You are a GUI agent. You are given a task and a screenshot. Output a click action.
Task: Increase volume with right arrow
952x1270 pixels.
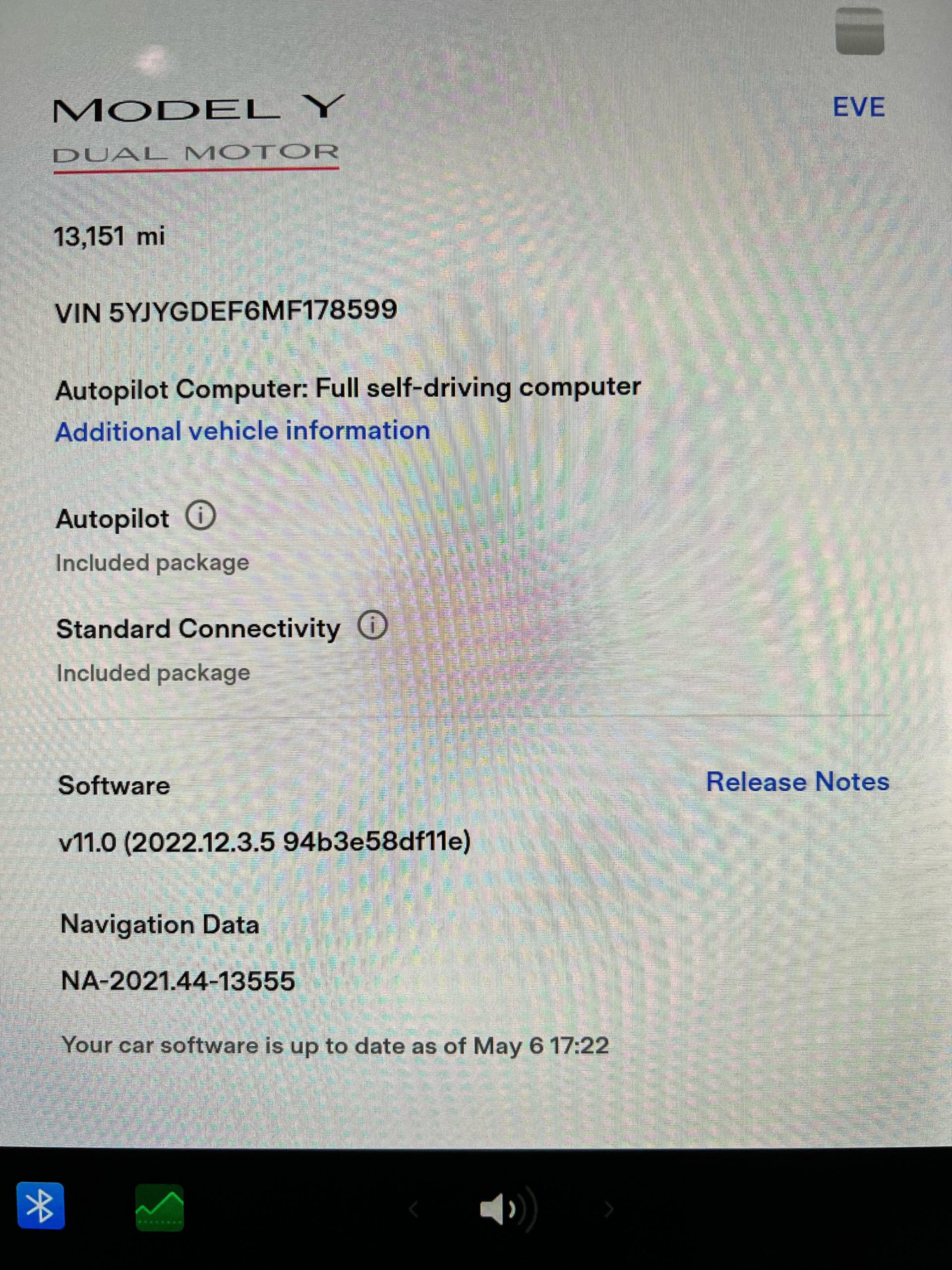609,1209
